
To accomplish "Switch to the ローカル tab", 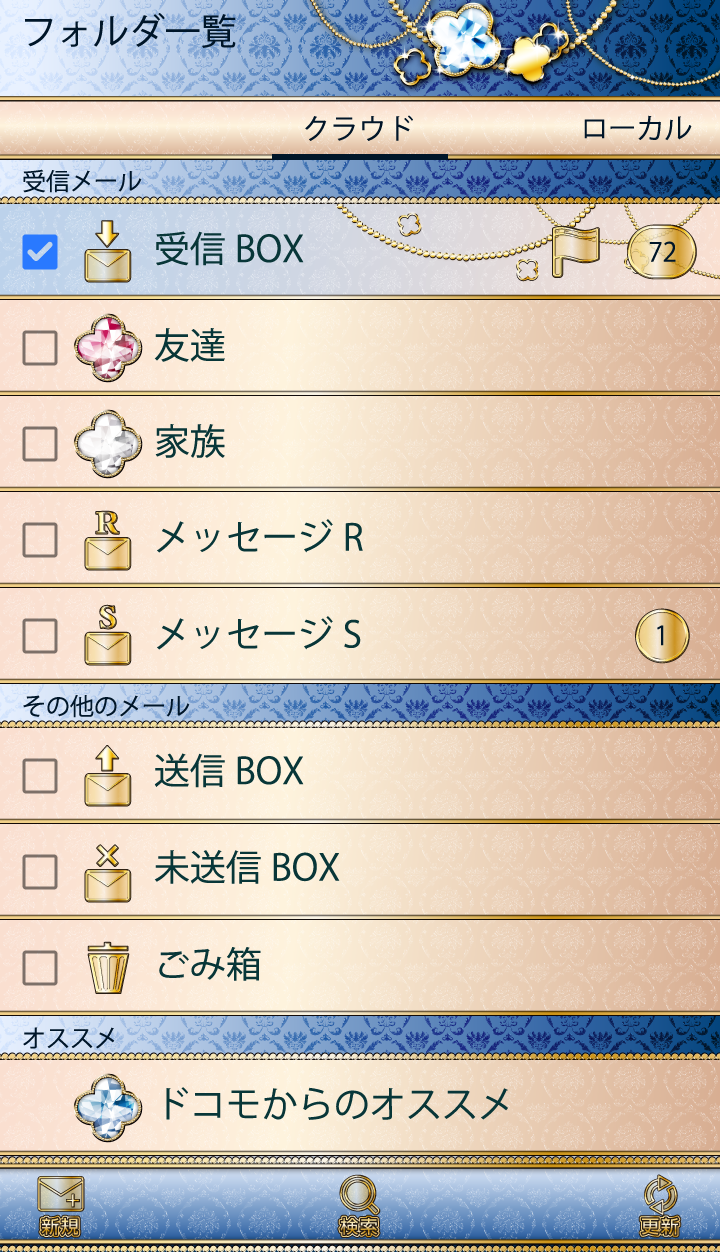I will [x=636, y=128].
